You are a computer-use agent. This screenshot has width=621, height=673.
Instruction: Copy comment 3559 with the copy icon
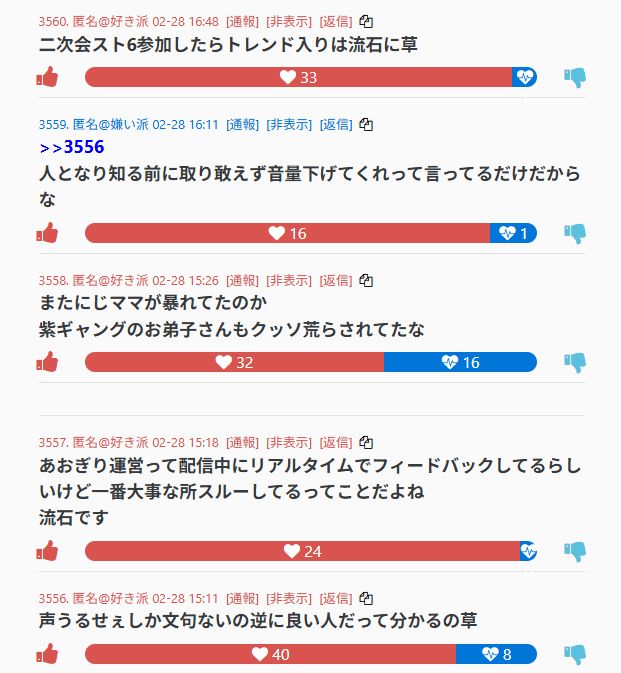pos(366,125)
